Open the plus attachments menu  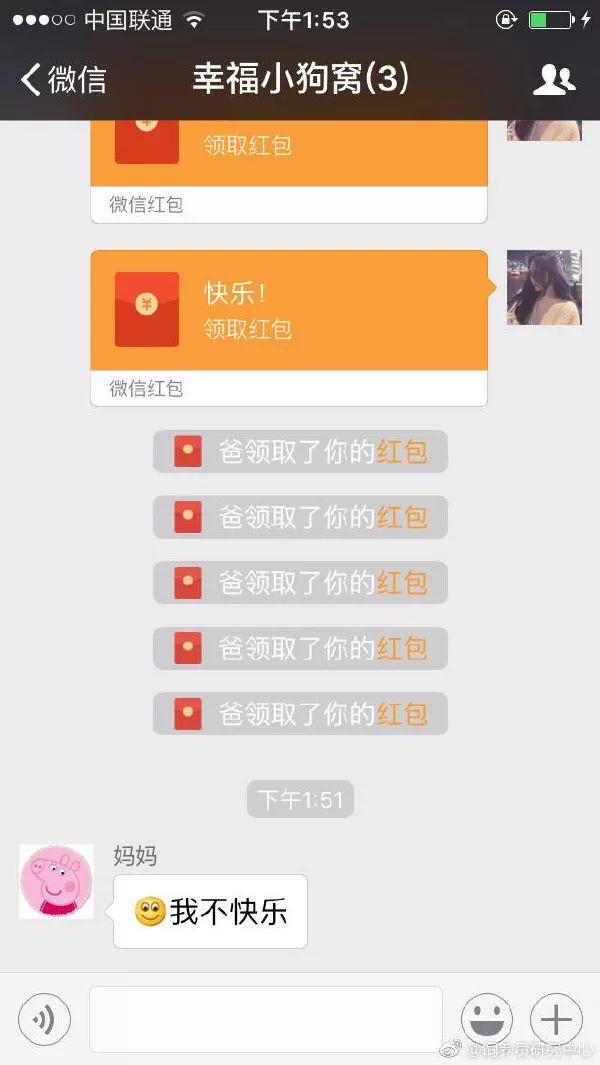tap(556, 1019)
